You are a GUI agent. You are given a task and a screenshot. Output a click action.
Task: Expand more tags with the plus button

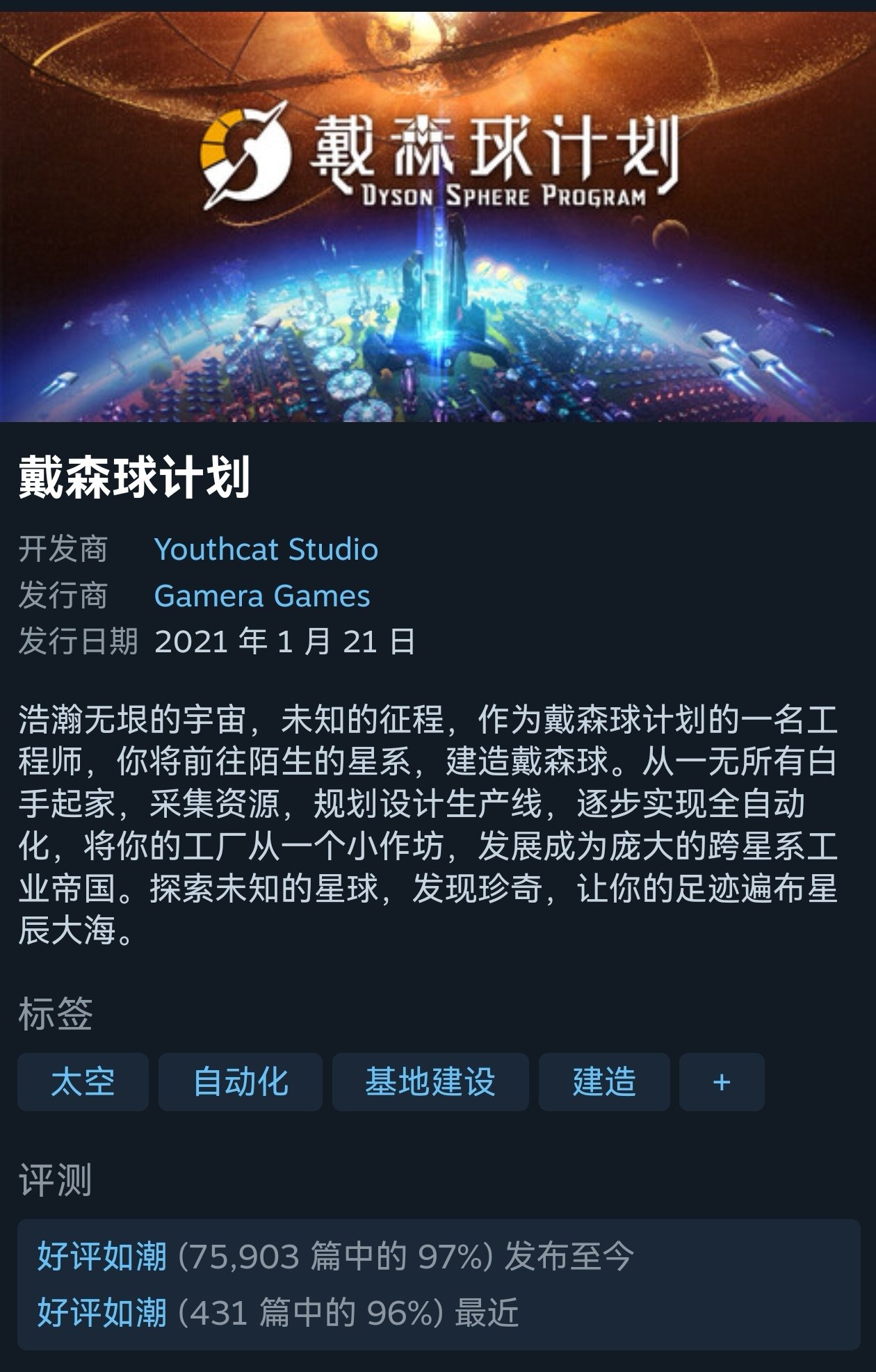pos(721,1082)
